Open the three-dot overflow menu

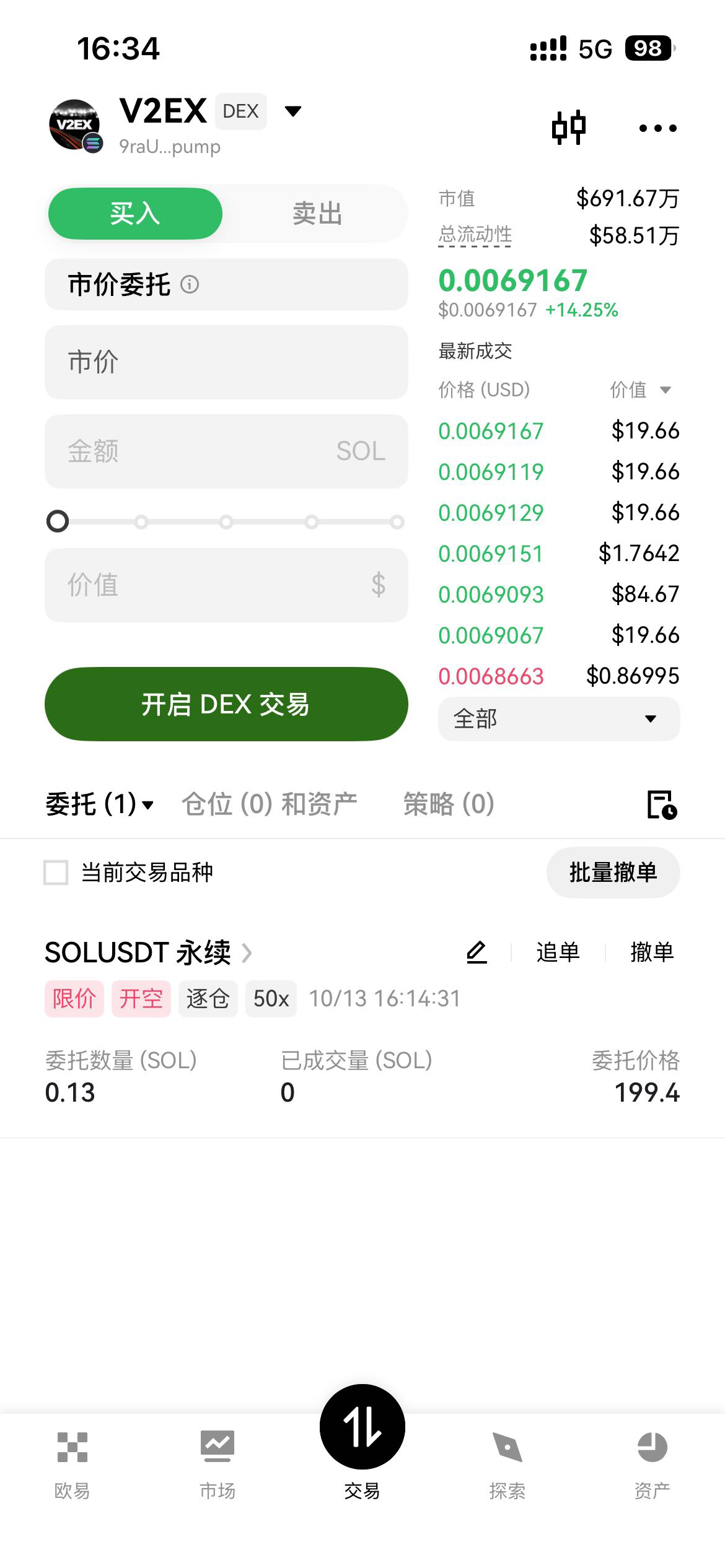657,128
